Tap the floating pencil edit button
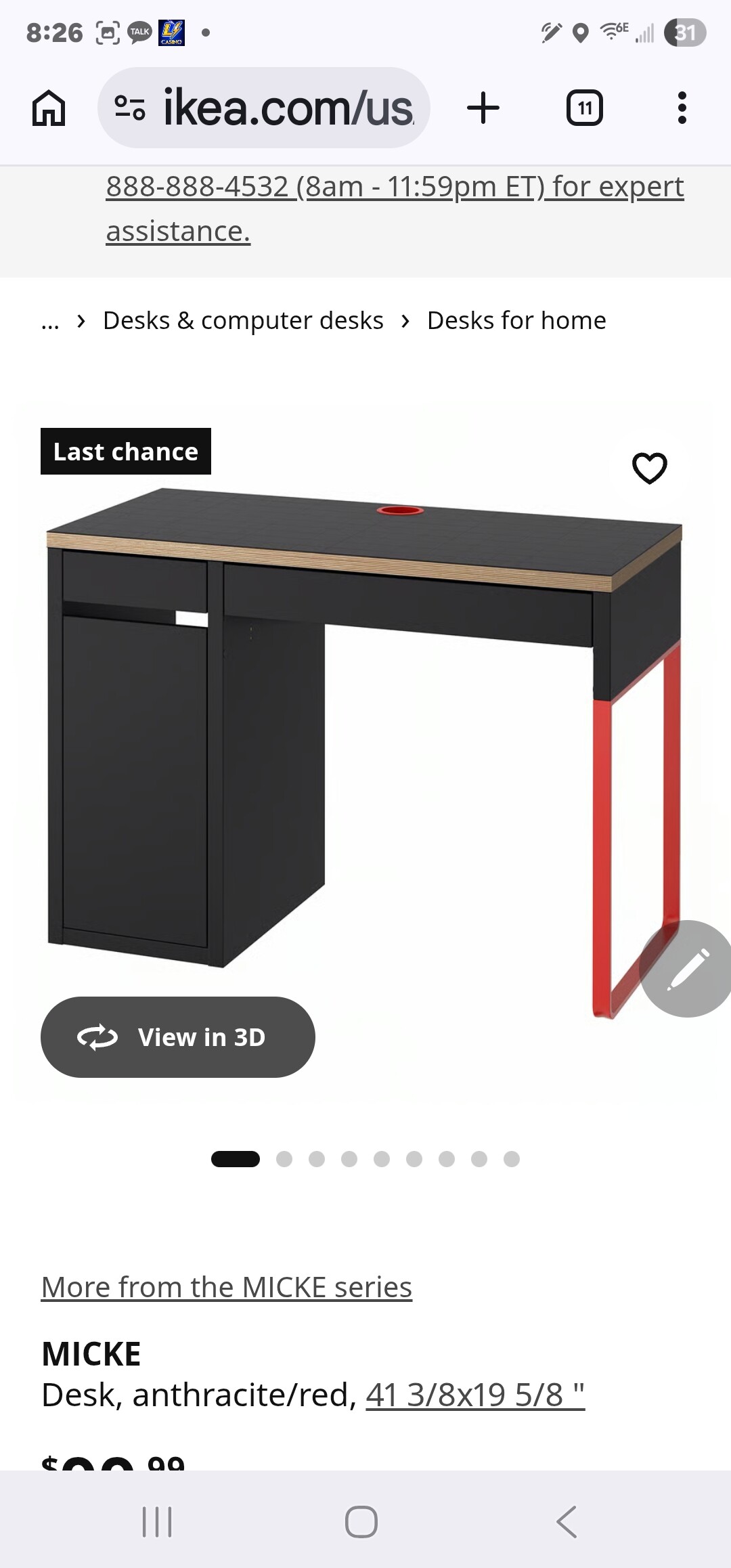This screenshot has width=731, height=1568. pos(687,969)
